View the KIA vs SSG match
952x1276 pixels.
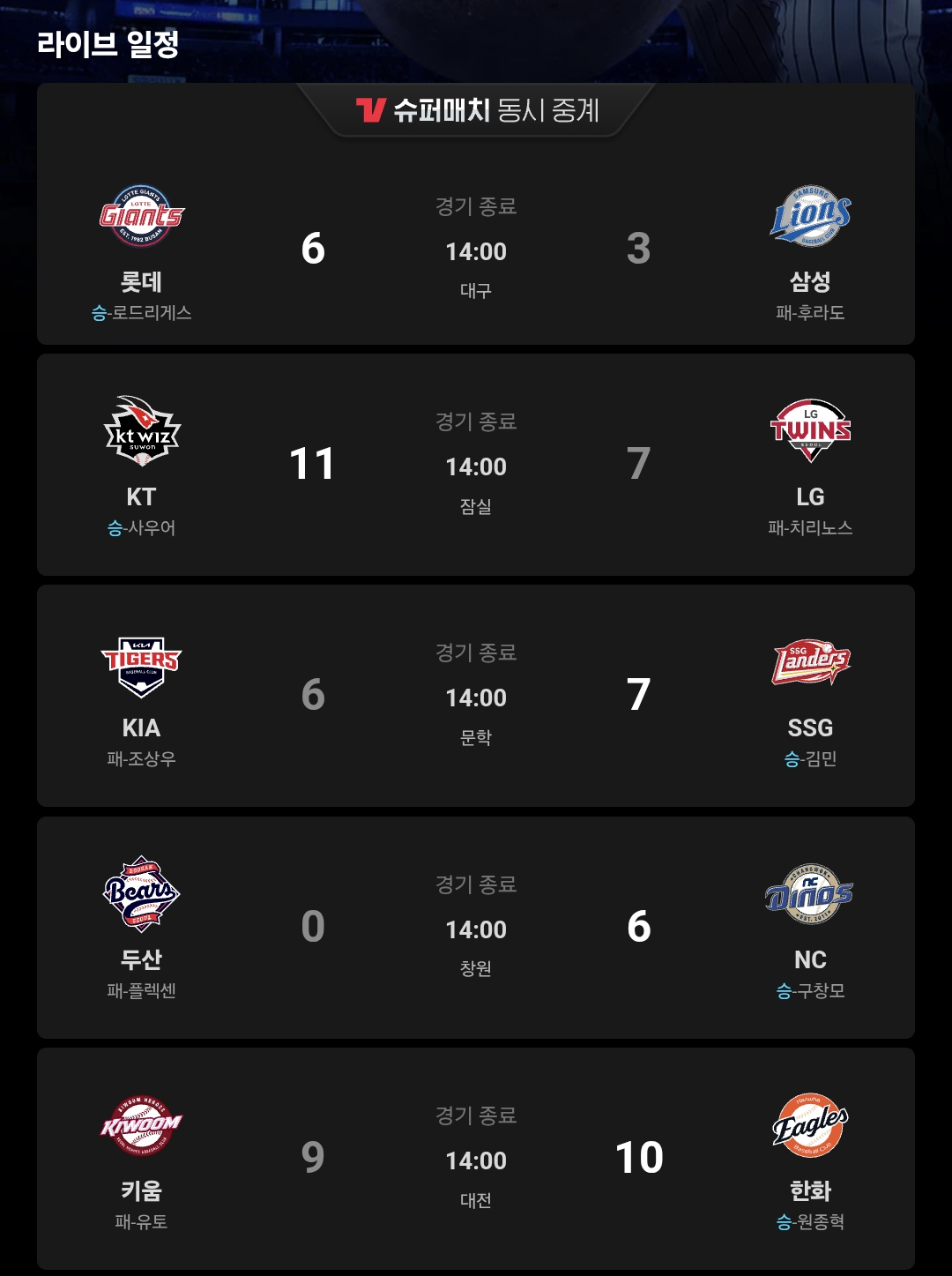point(476,697)
